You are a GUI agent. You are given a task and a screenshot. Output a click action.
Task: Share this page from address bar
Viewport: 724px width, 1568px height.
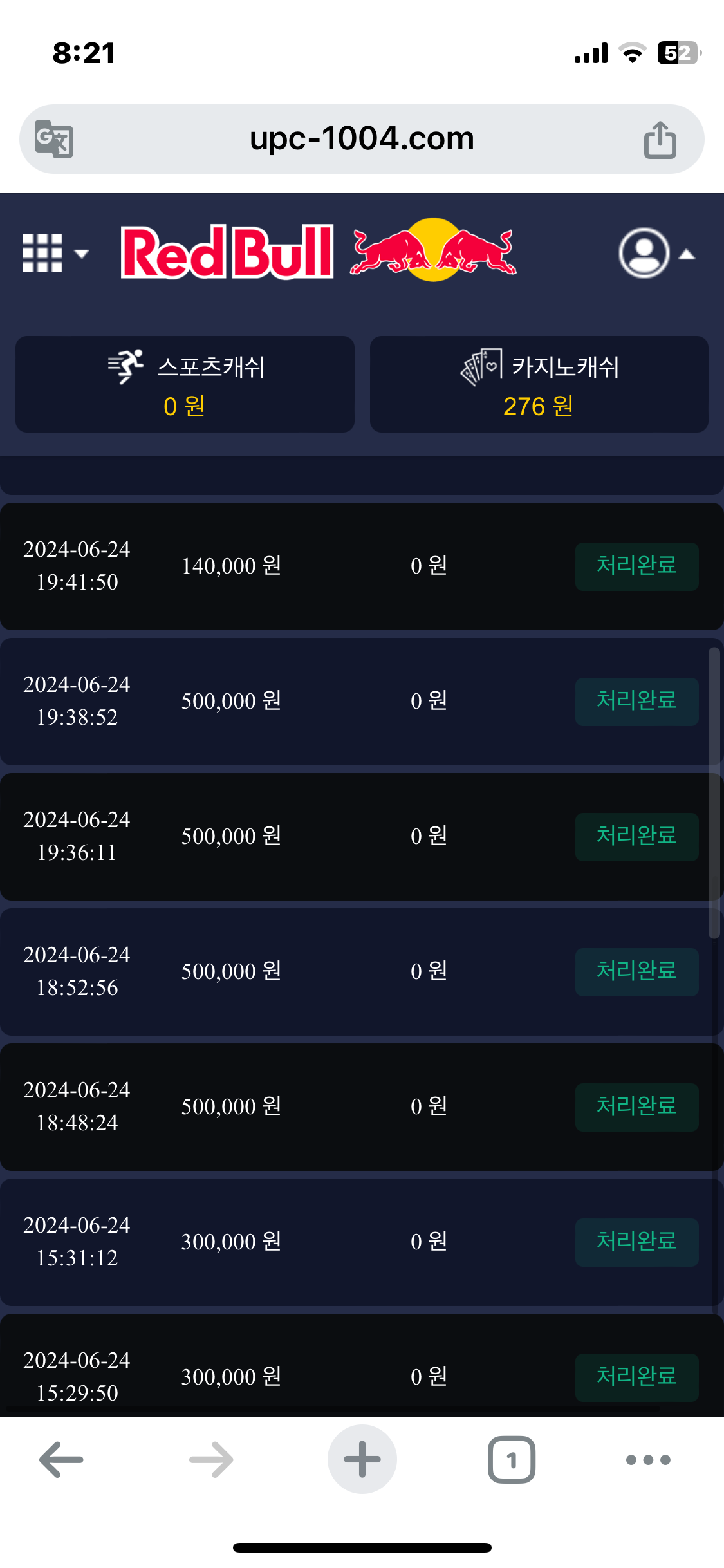point(660,139)
